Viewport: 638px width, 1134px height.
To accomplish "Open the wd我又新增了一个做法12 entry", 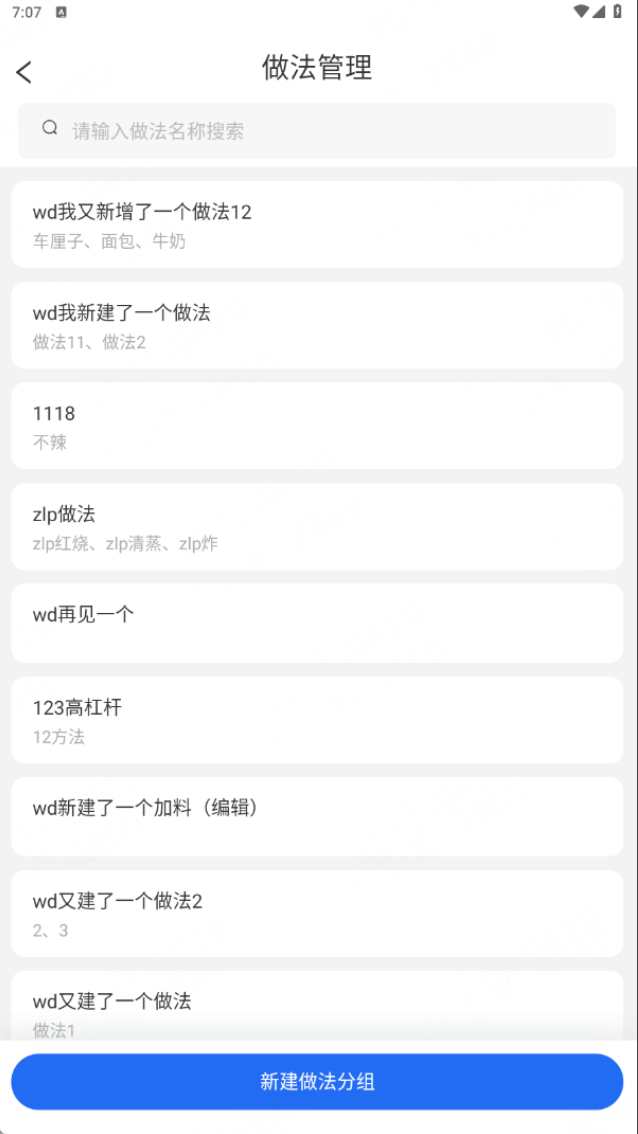I will click(316, 224).
